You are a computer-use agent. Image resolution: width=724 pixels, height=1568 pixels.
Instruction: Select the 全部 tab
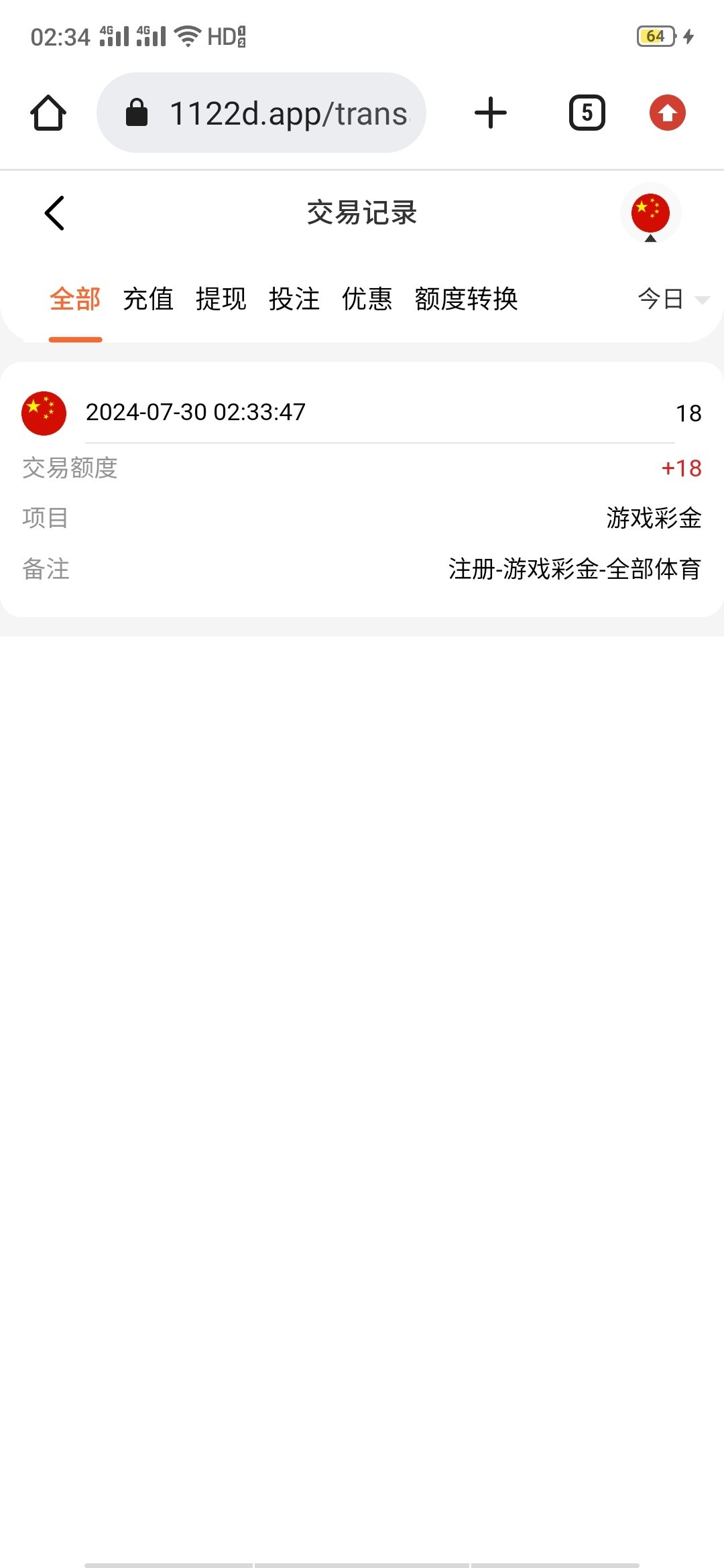[75, 299]
